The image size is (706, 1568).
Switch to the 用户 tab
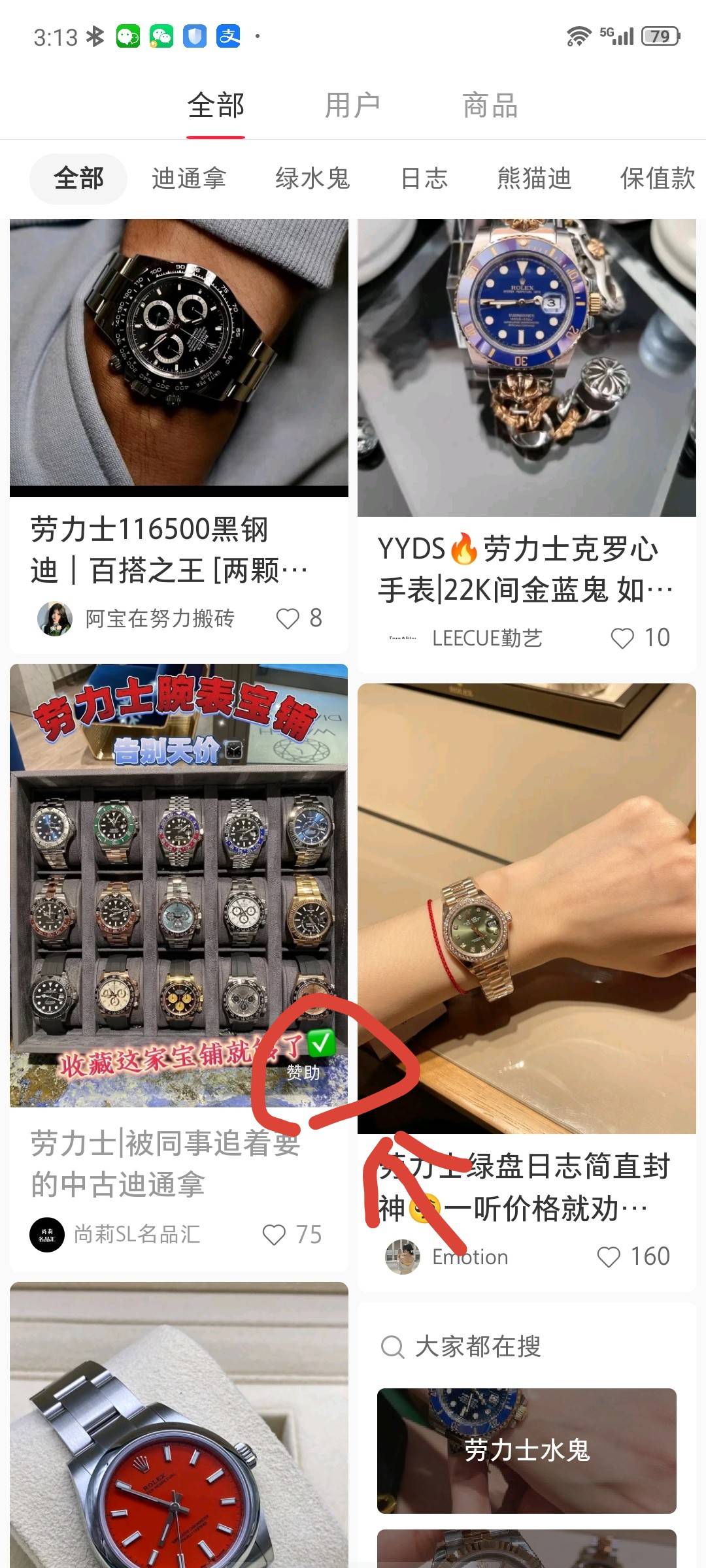(x=352, y=106)
